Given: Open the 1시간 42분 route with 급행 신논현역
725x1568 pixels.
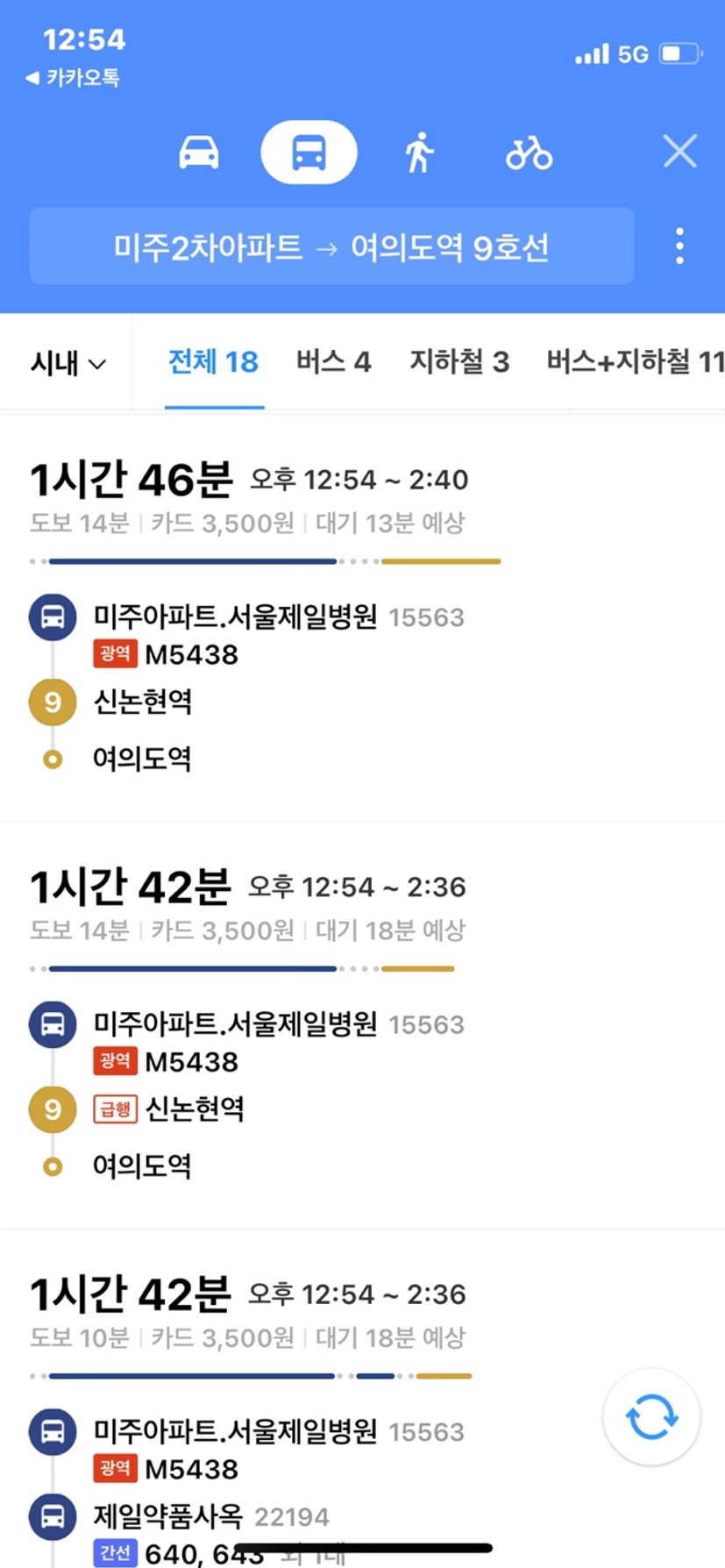Looking at the screenshot, I should click(x=362, y=1026).
